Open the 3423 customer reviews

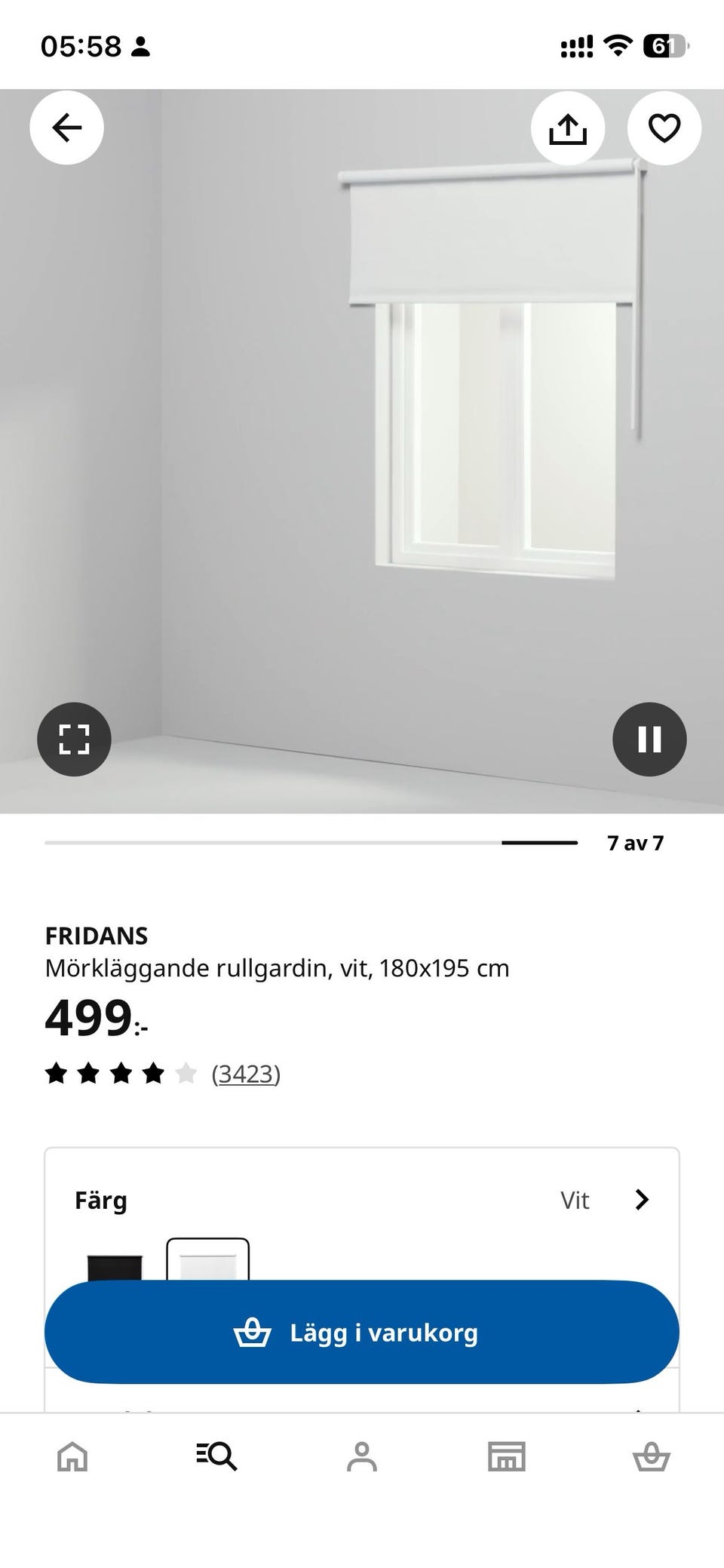246,1074
